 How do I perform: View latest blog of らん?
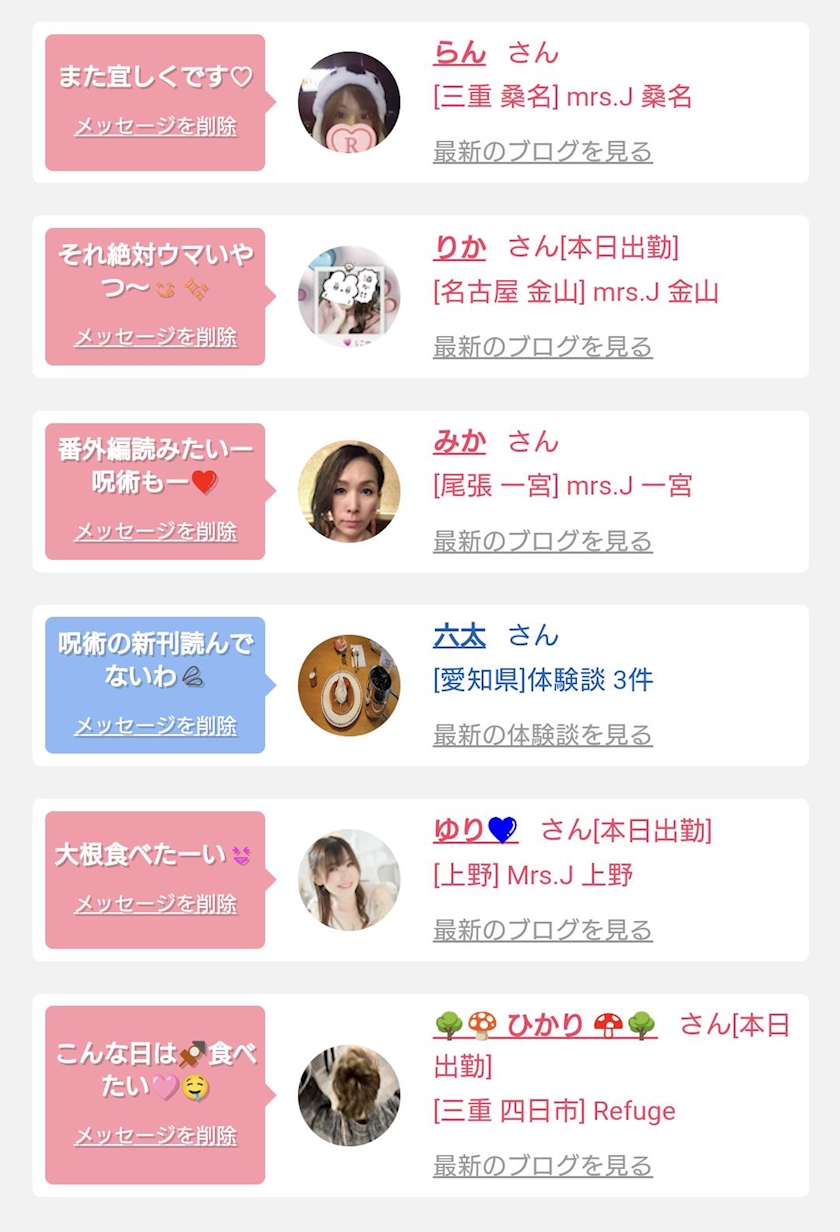543,152
